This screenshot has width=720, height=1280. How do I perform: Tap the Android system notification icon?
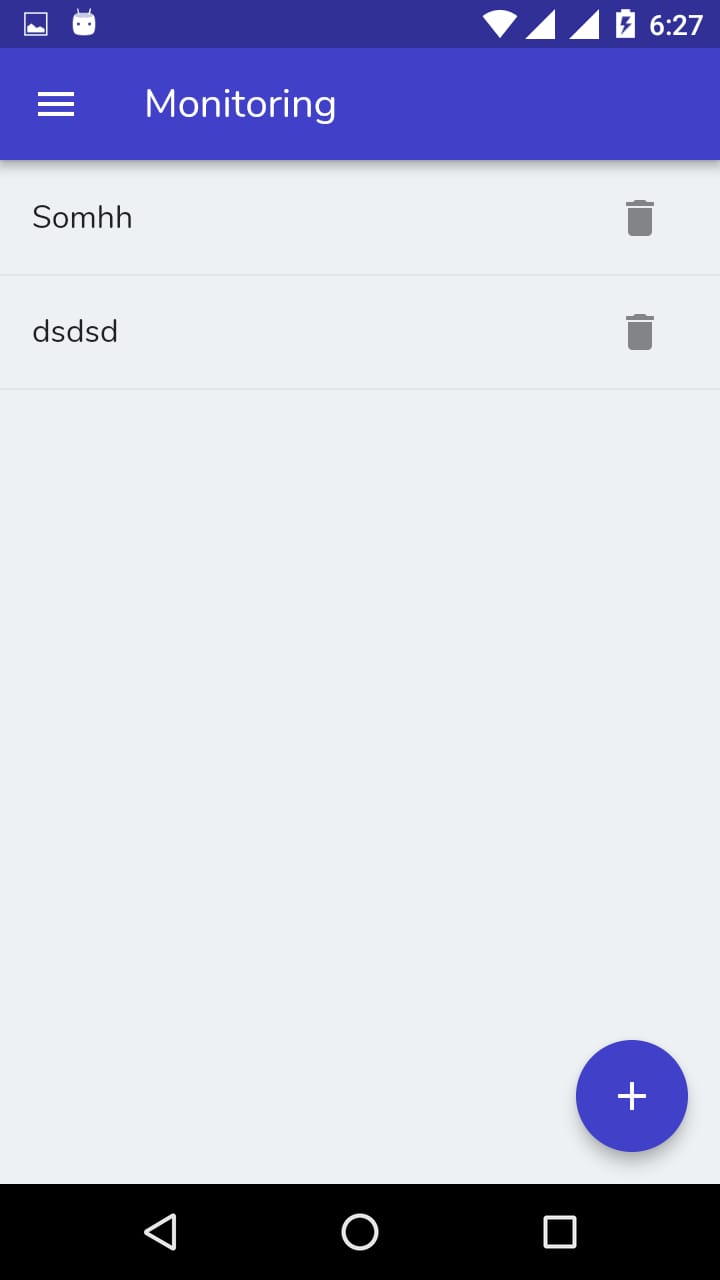[84, 22]
